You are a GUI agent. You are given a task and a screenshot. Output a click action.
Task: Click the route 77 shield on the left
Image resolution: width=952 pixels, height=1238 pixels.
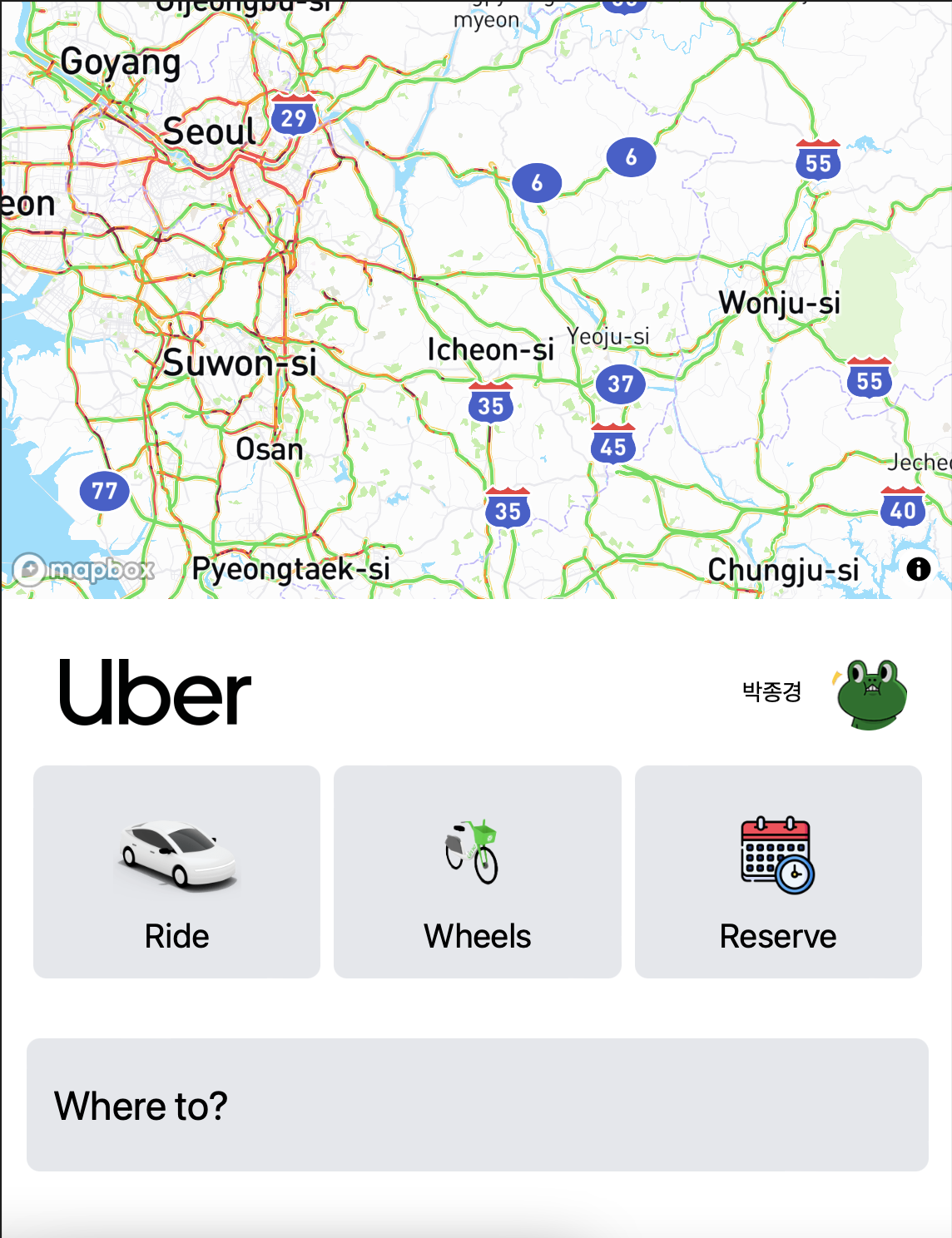103,490
